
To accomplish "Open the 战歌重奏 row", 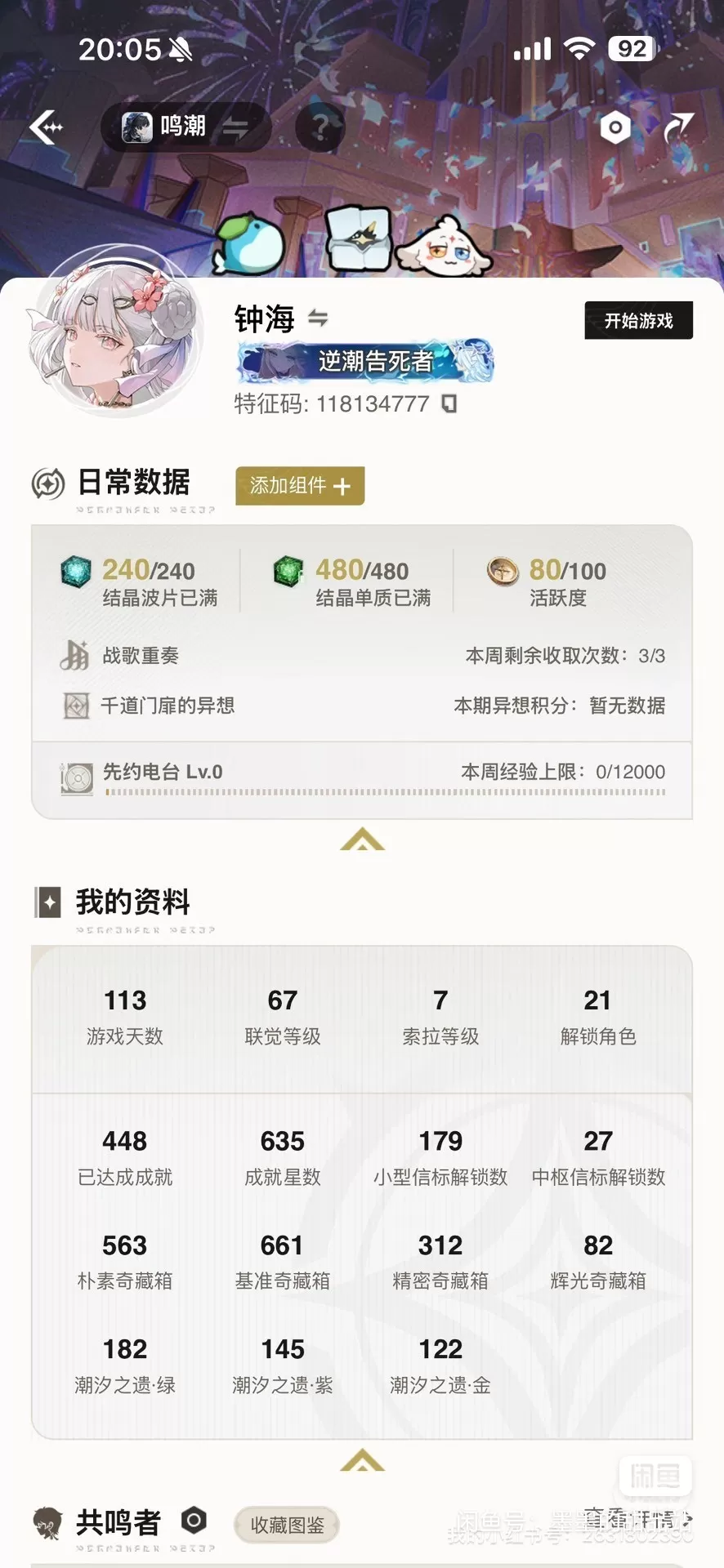I will tap(362, 656).
